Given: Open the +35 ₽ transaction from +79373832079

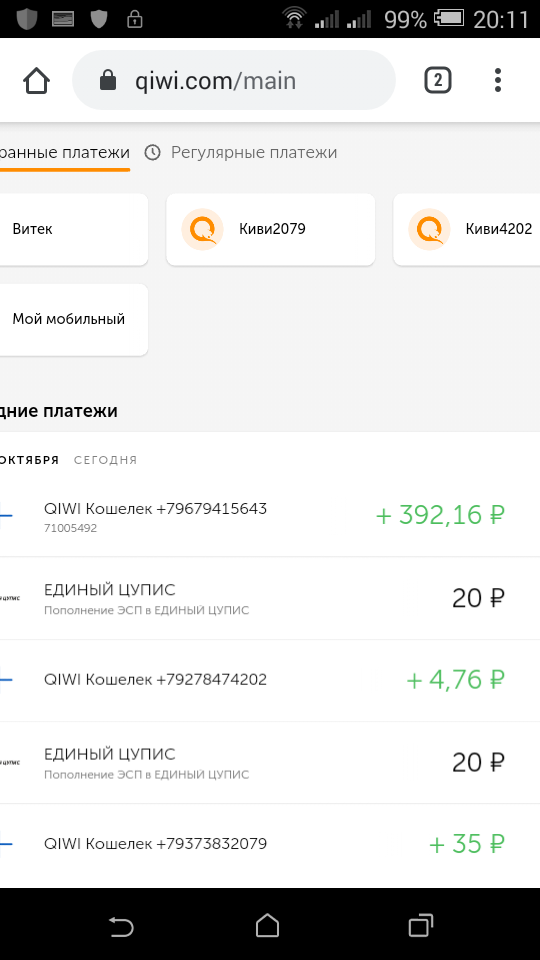Looking at the screenshot, I should click(x=270, y=845).
